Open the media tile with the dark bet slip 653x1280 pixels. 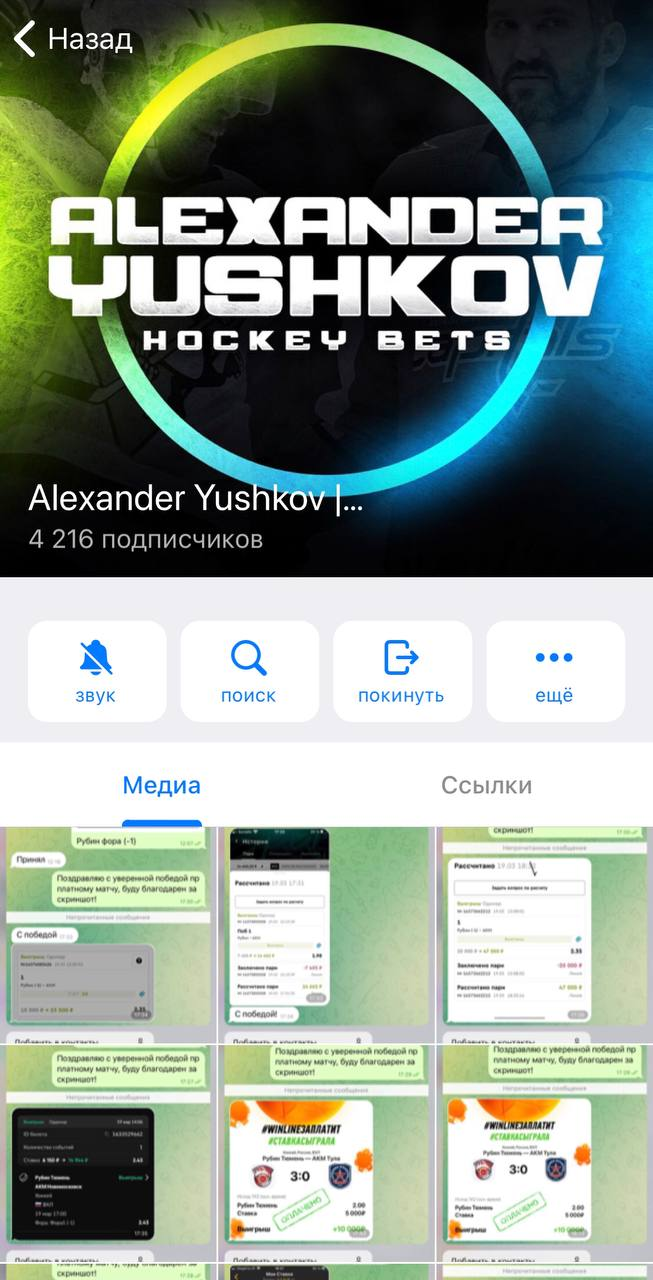click(x=107, y=1152)
